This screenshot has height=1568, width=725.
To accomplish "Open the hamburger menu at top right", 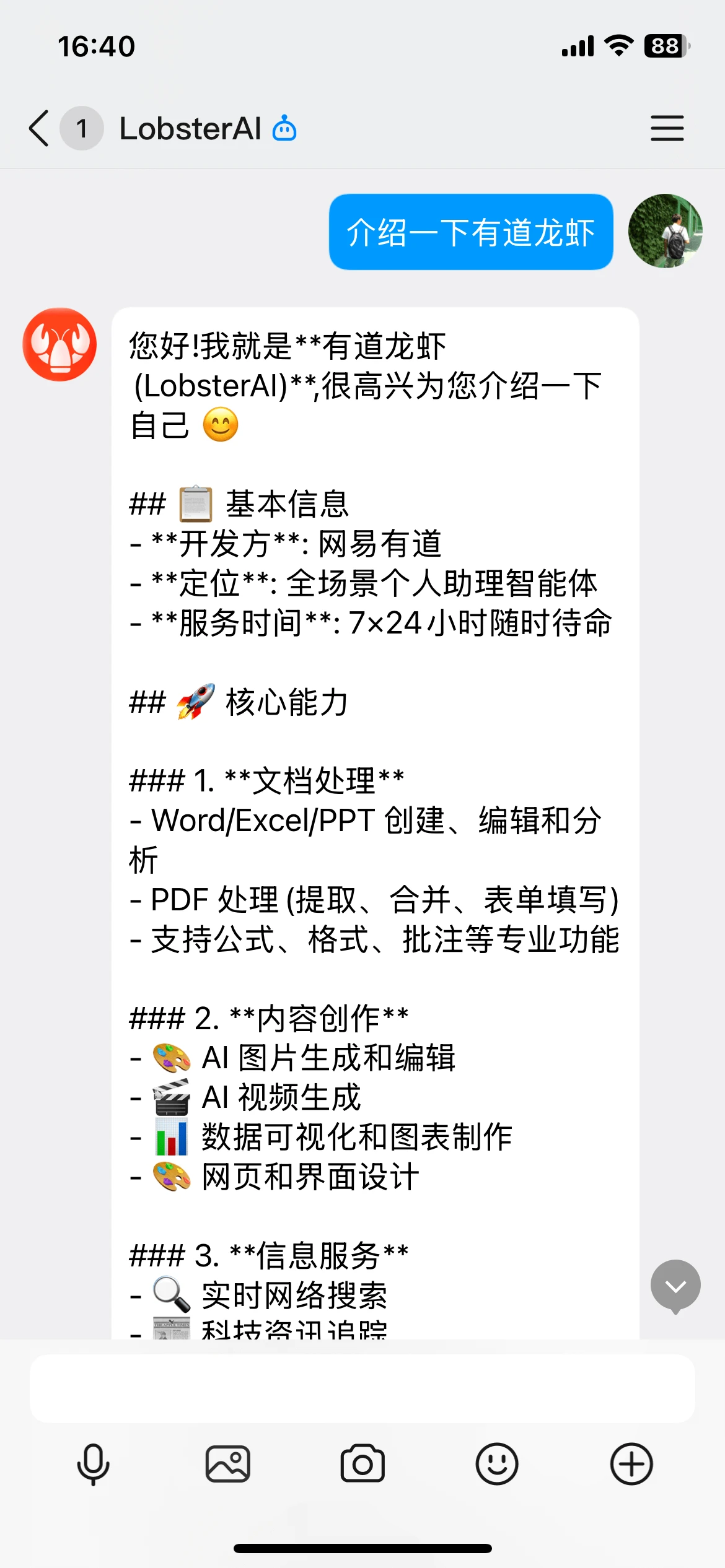I will 667,129.
